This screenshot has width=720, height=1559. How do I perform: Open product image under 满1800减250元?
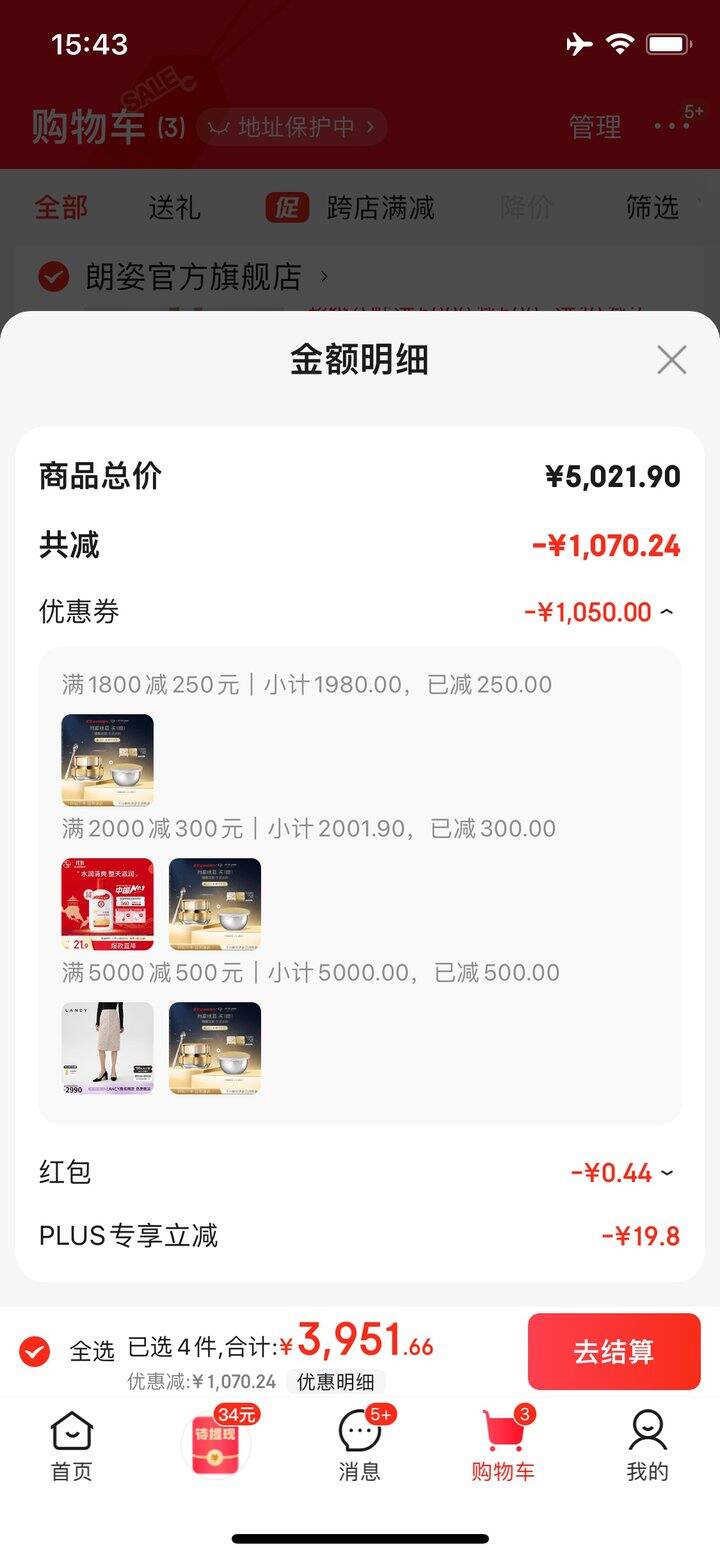tap(107, 760)
